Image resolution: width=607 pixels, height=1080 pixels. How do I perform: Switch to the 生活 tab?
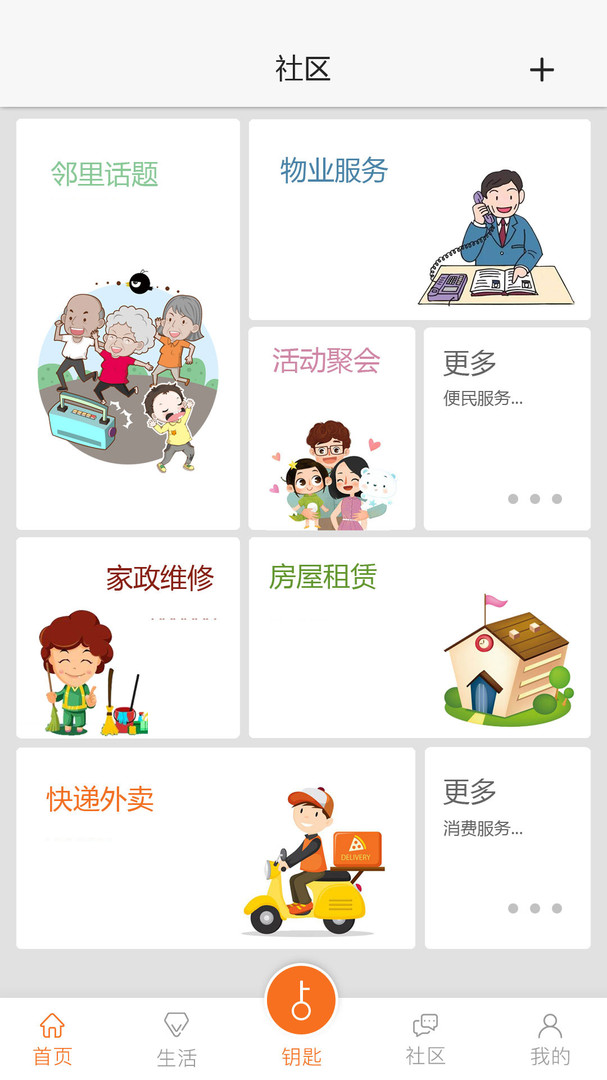pos(177,1039)
